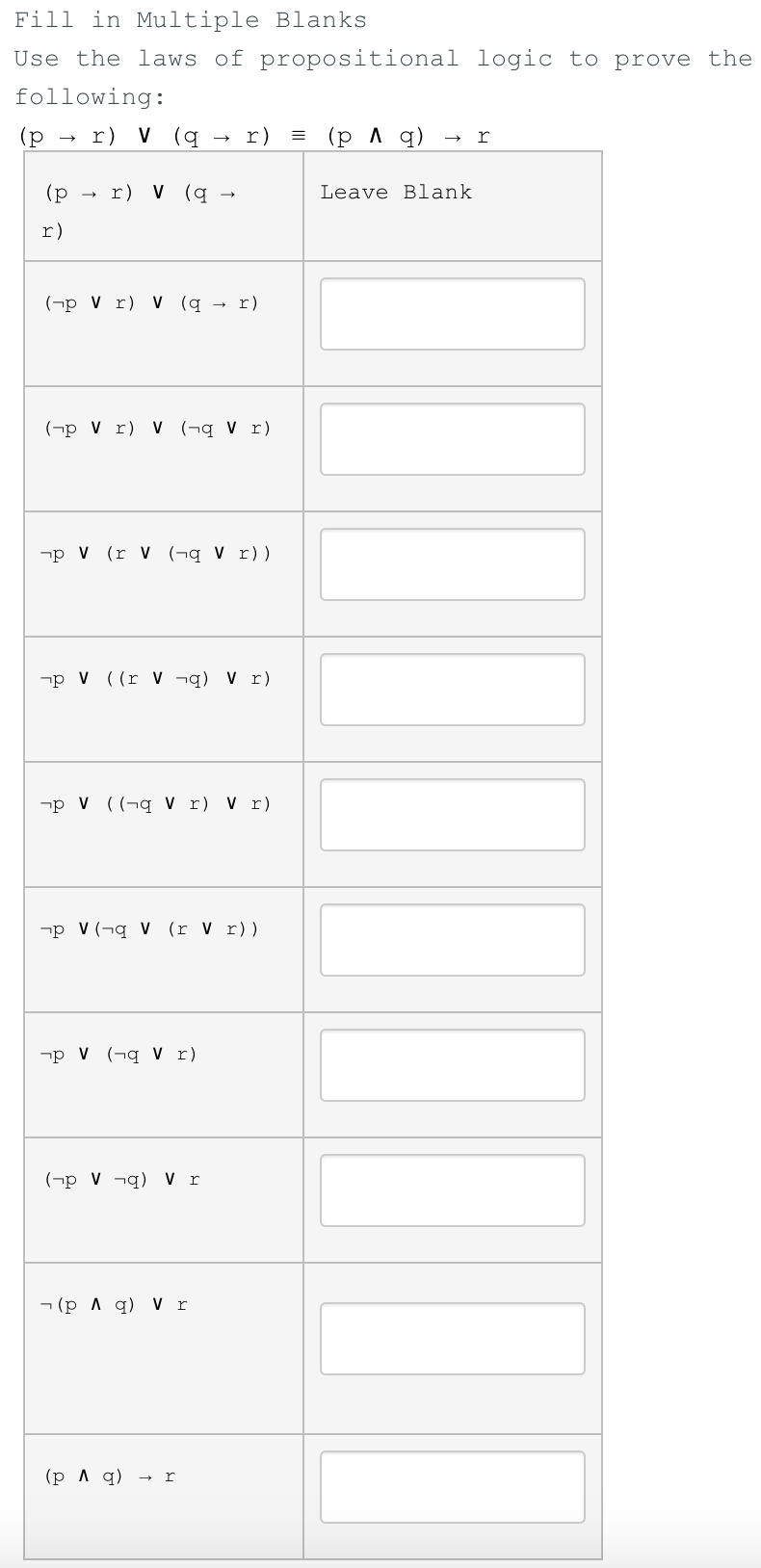This screenshot has height=1568, width=761.
Task: Click the cell containing (p ∧ q) → r
Action: click(x=109, y=1475)
